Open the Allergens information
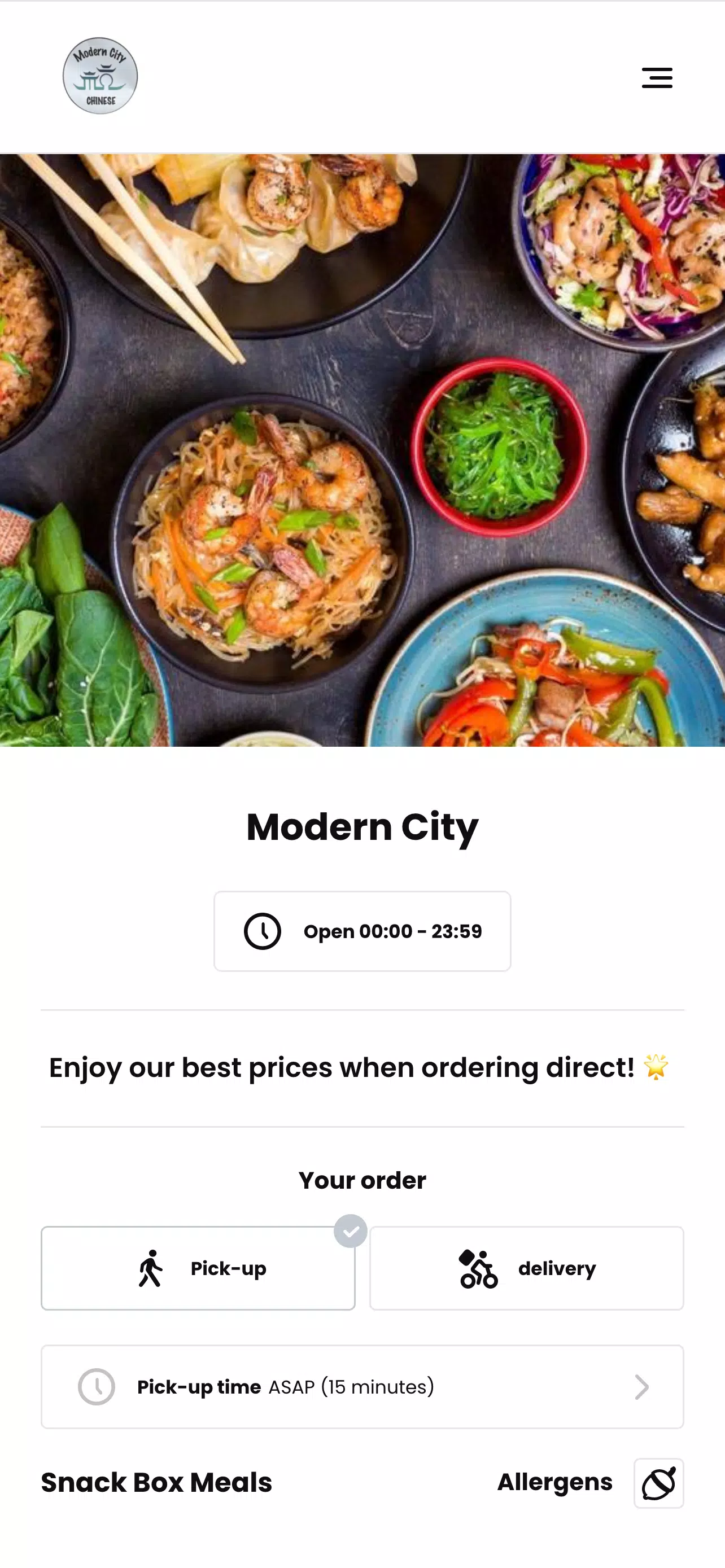The height and width of the screenshot is (1568, 725). [x=658, y=1483]
